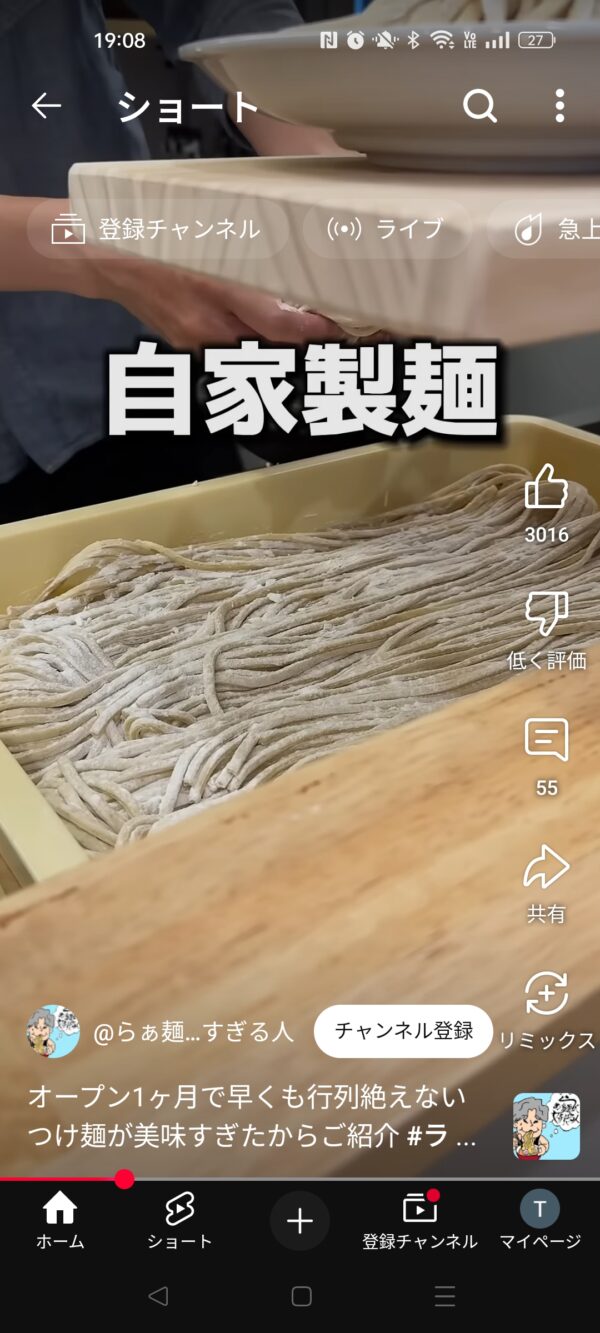Open the search icon
This screenshot has width=600, height=1333.
480,106
